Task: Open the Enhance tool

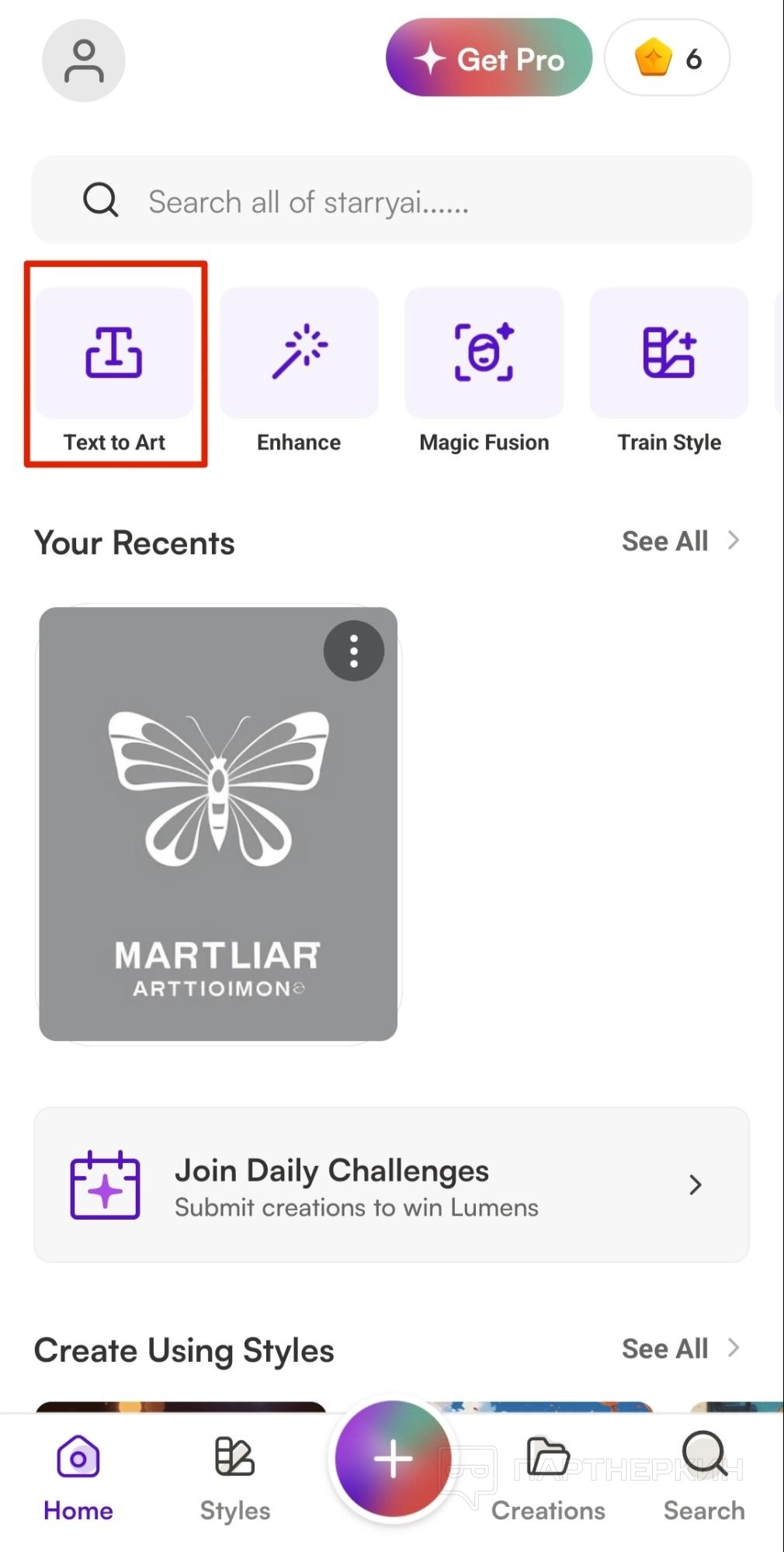Action: click(x=299, y=367)
